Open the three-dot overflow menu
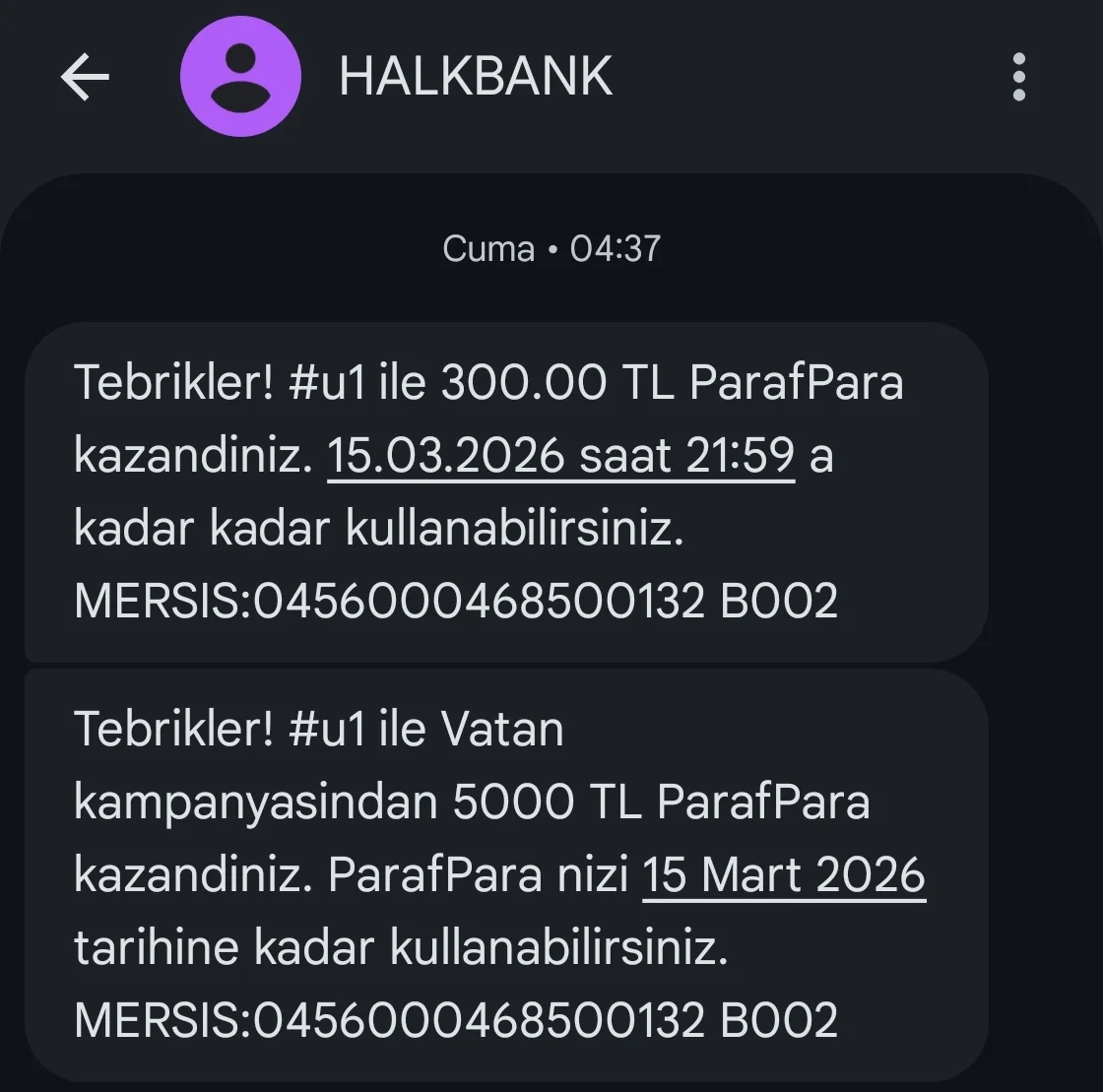 coord(1018,77)
